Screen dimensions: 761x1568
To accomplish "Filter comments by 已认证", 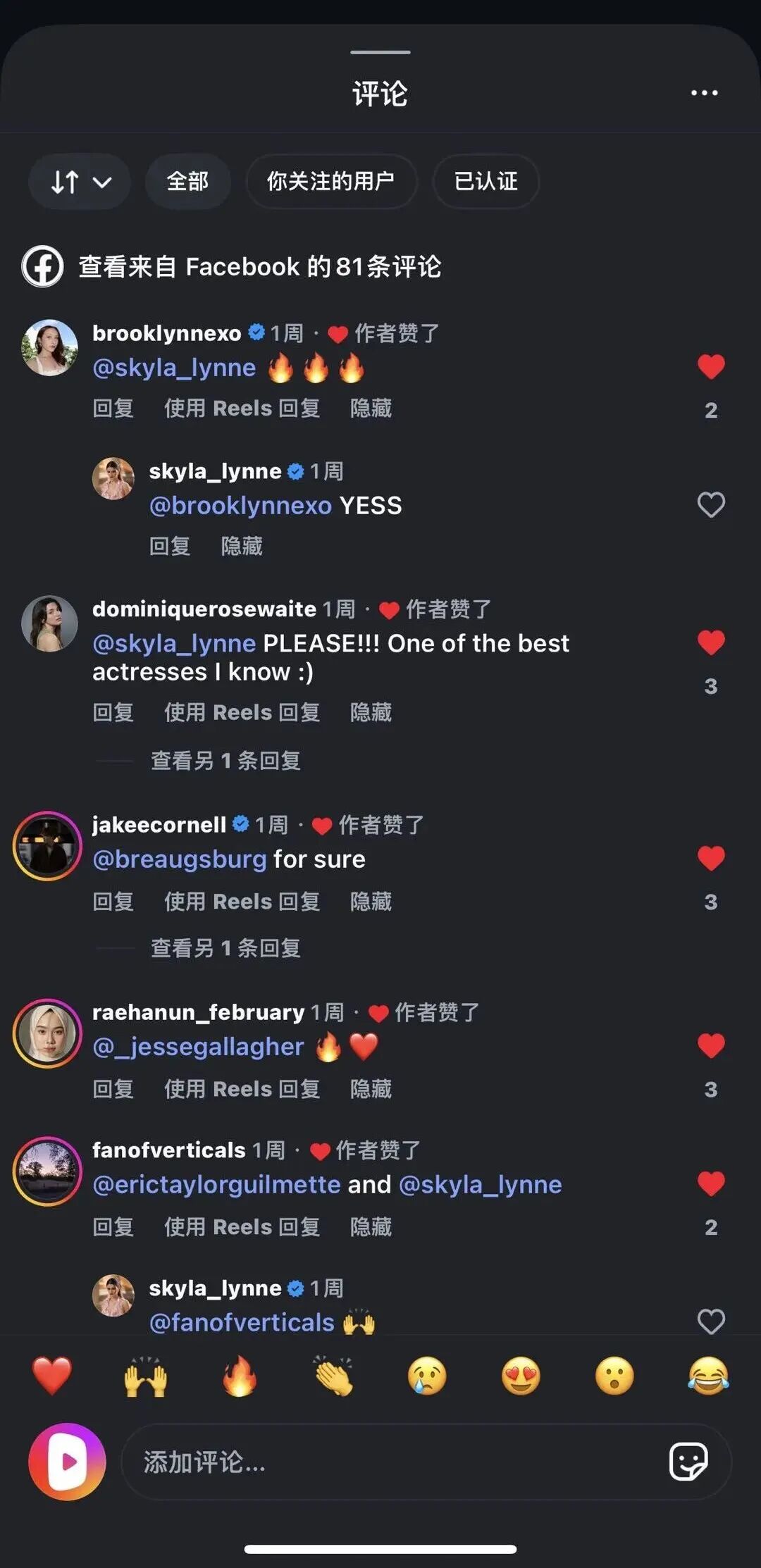I will point(485,182).
